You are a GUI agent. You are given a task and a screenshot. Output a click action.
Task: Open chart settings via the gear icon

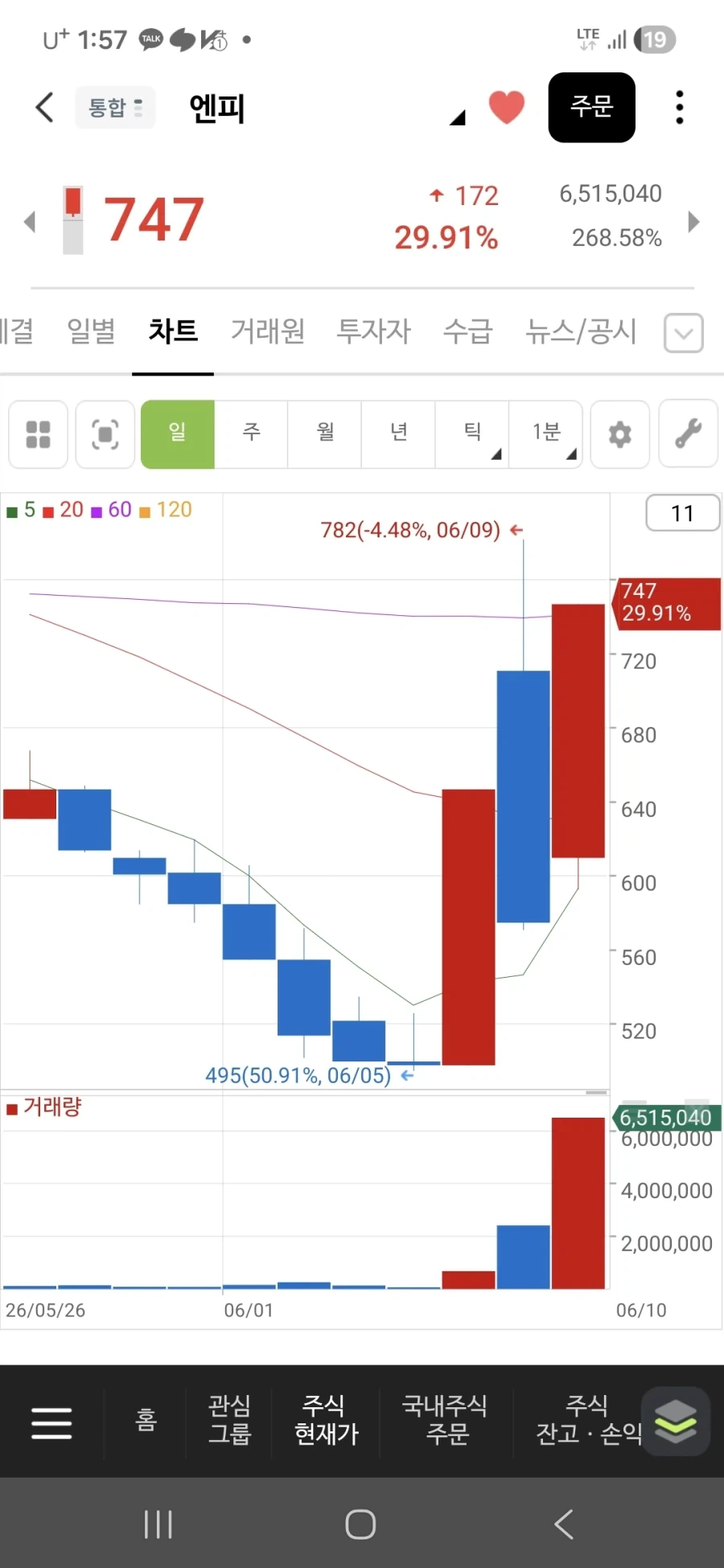pos(620,434)
